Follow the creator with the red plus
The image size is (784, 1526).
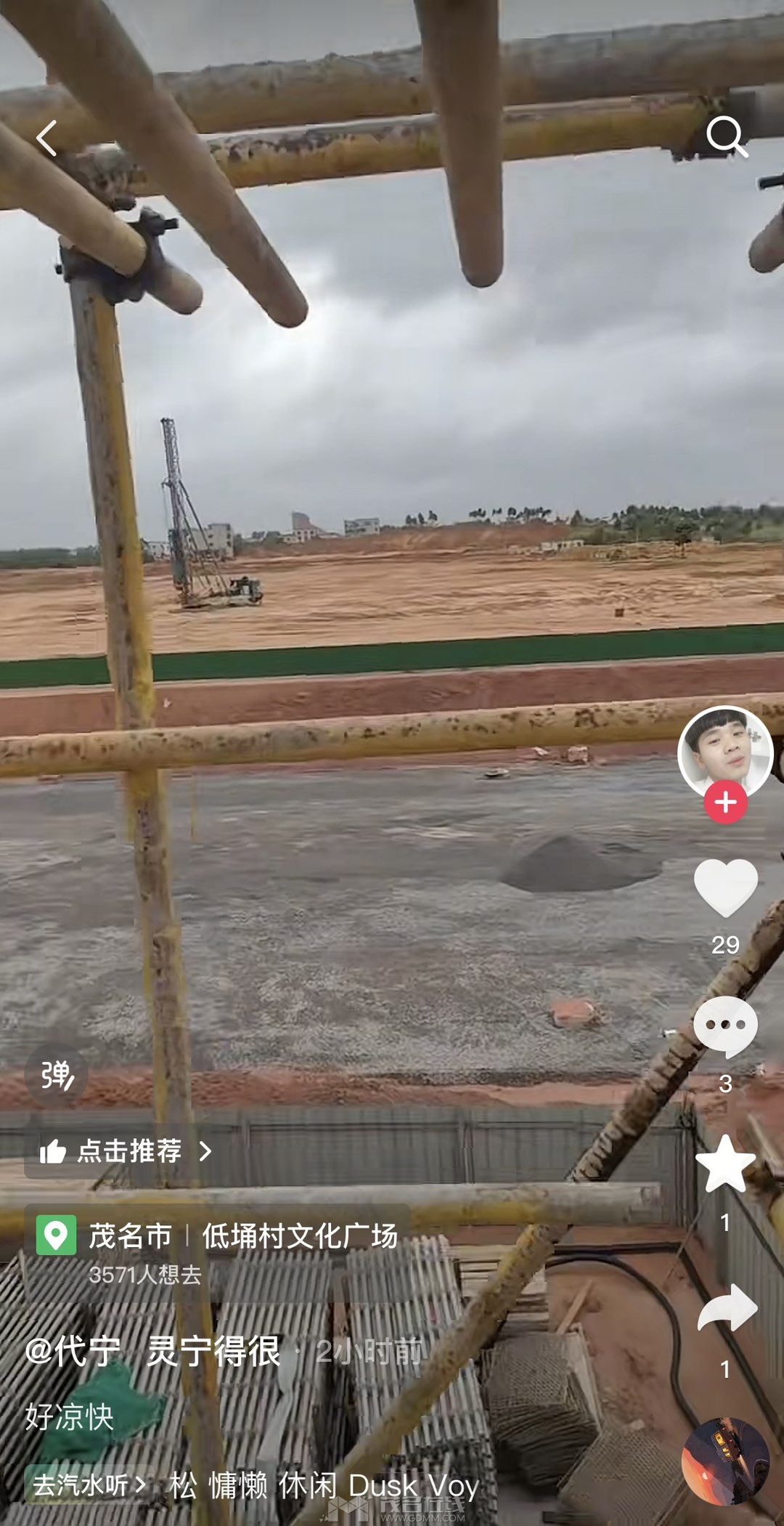click(725, 803)
